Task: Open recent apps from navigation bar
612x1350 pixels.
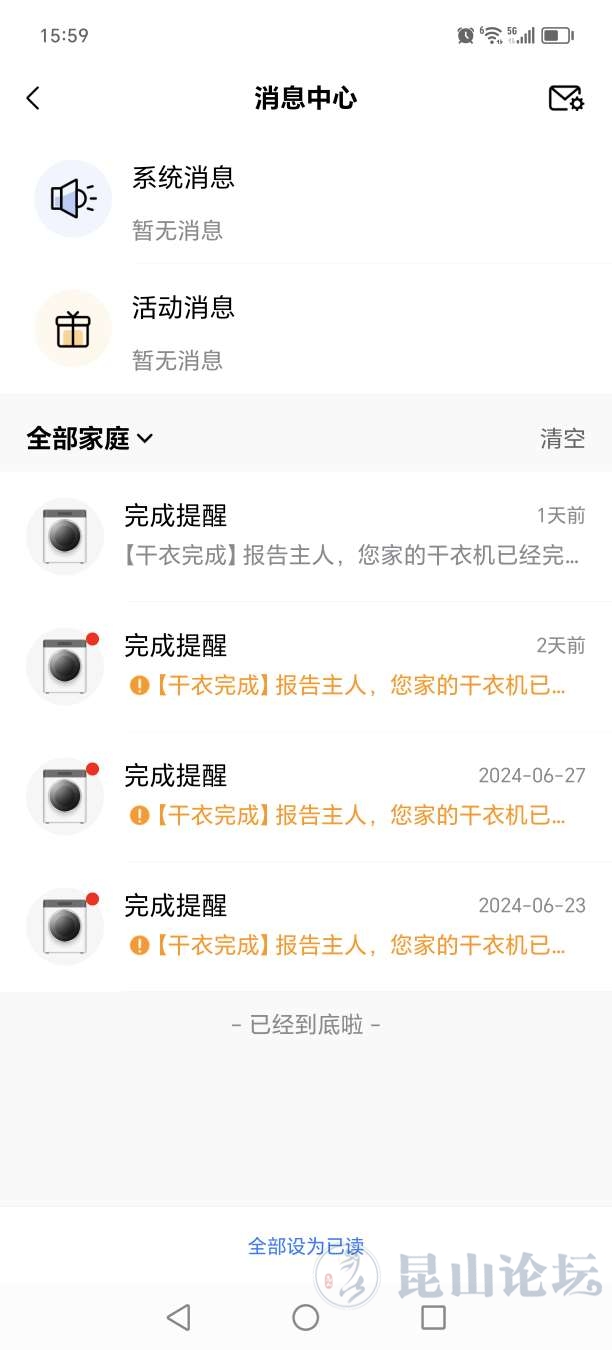Action: 433,1317
